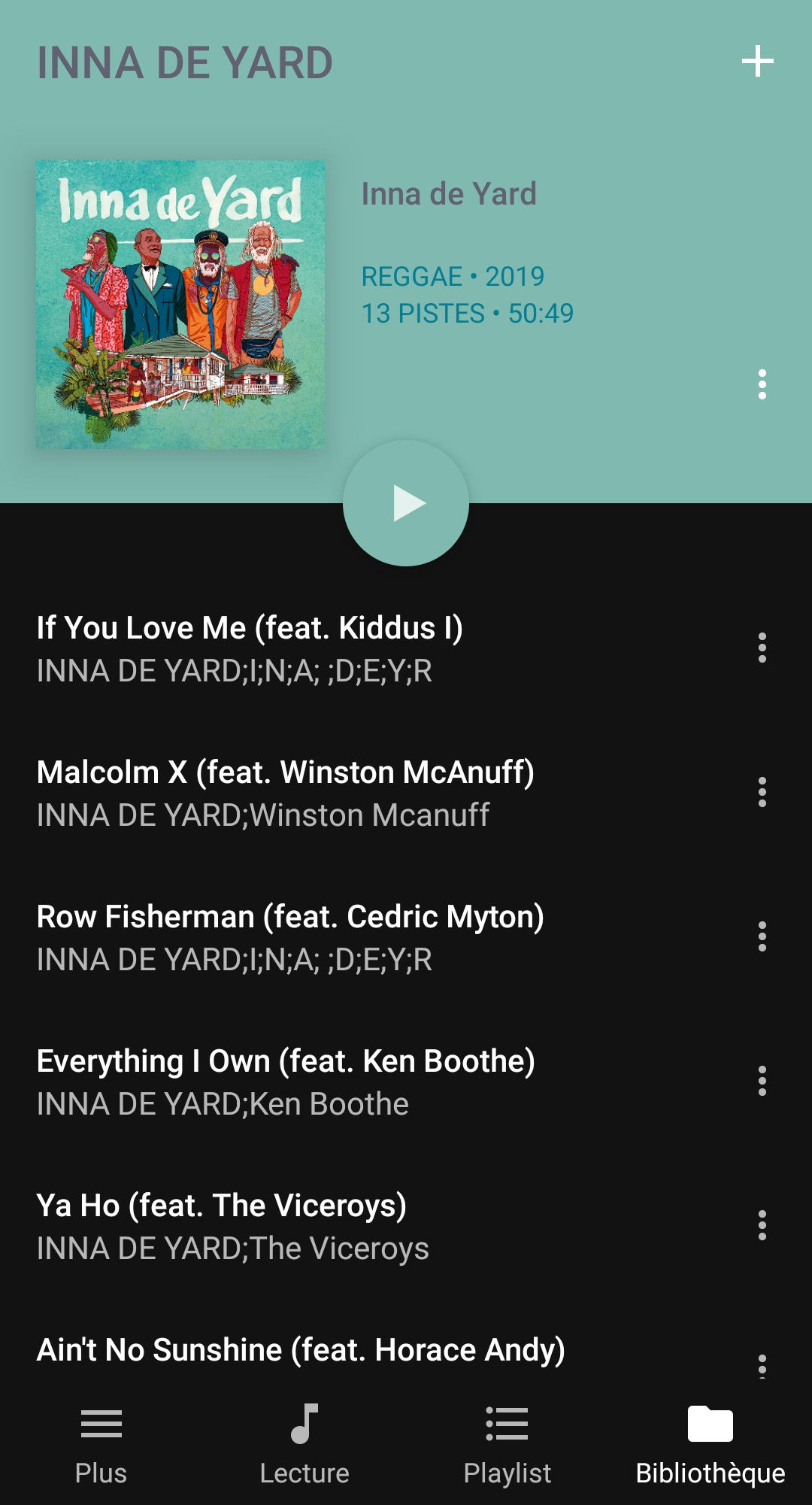The image size is (812, 1505).
Task: Open options for Row Fisherman track
Action: point(762,936)
